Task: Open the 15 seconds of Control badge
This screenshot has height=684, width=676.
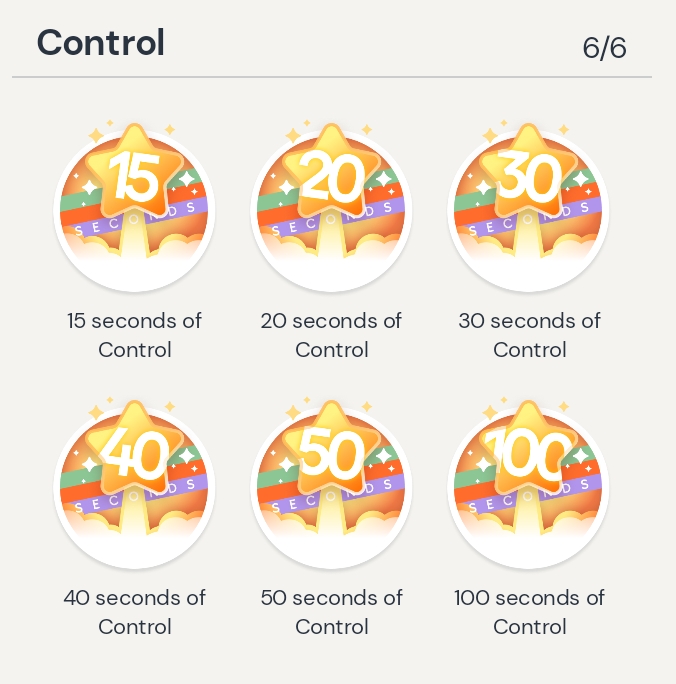Action: click(x=134, y=209)
